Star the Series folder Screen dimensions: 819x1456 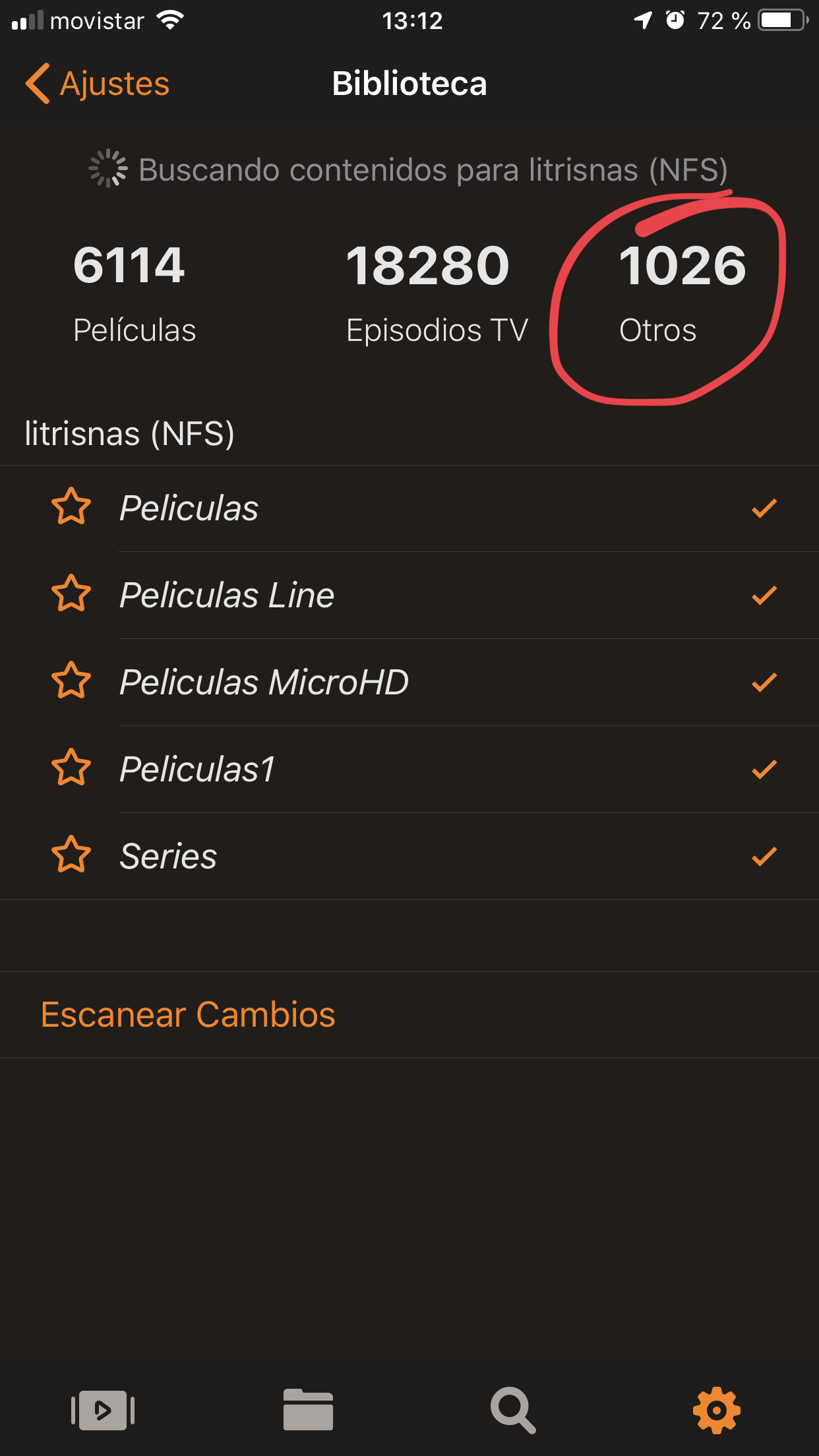(x=71, y=855)
